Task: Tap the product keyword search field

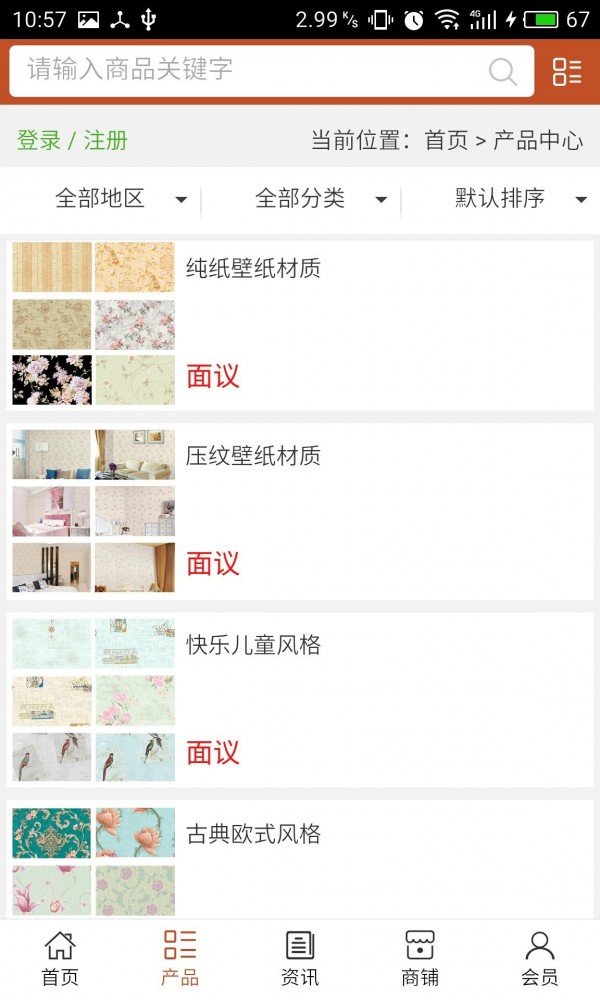Action: click(x=250, y=70)
